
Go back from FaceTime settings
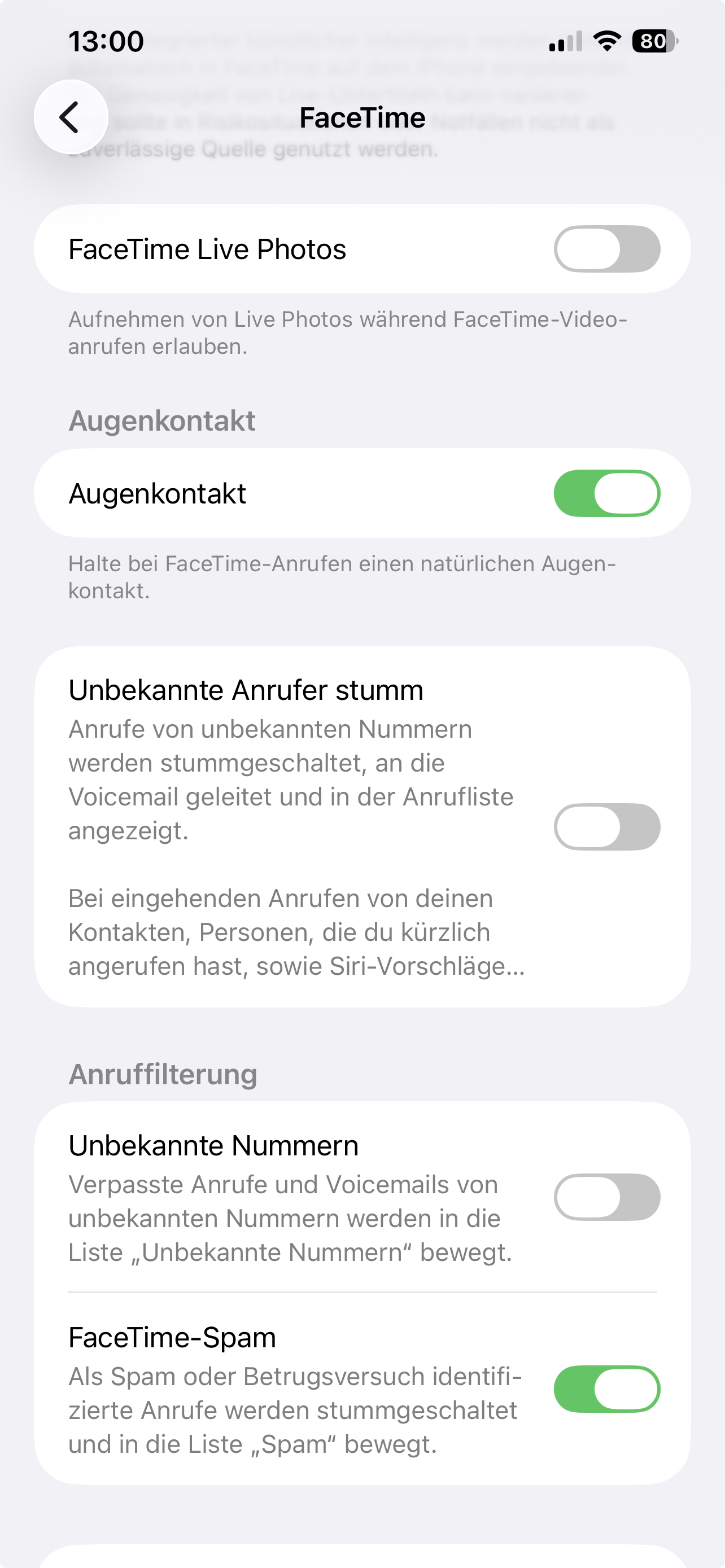(x=71, y=117)
